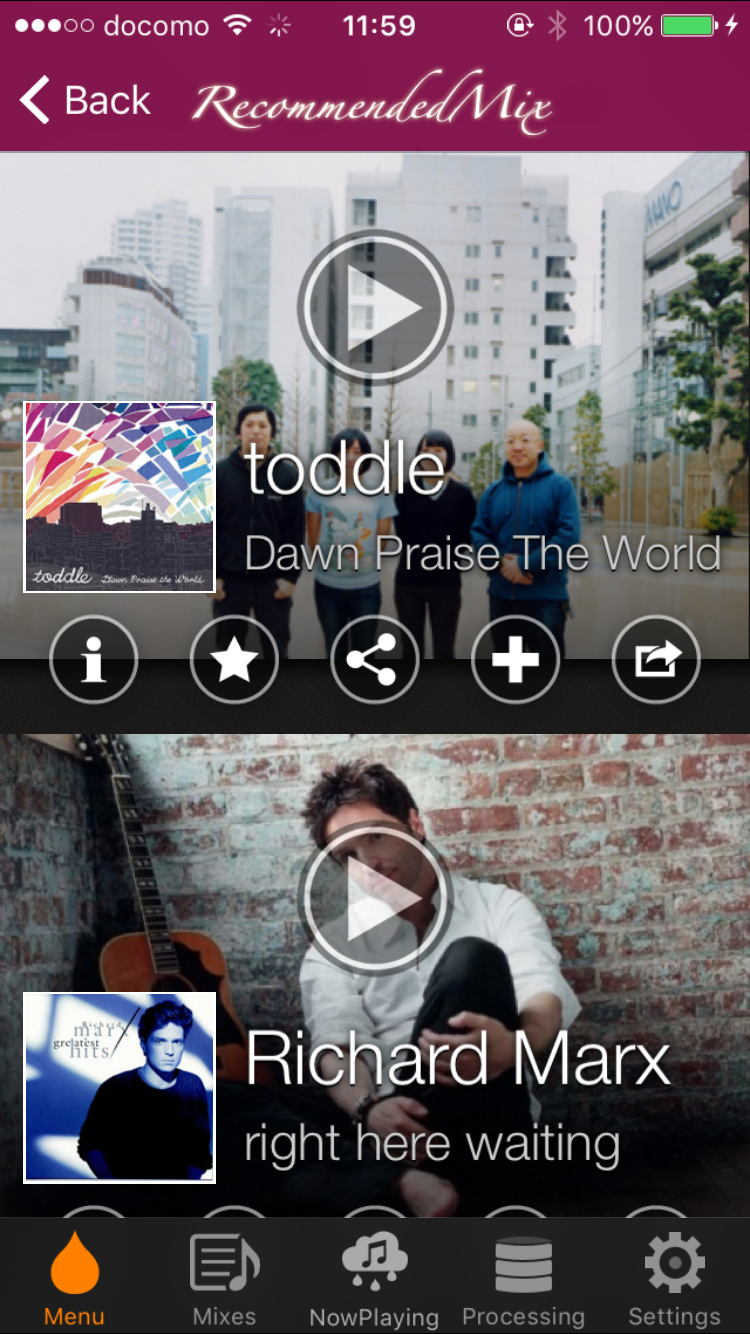Image resolution: width=750 pixels, height=1334 pixels.
Task: Go back using the Back button
Action: [x=85, y=101]
